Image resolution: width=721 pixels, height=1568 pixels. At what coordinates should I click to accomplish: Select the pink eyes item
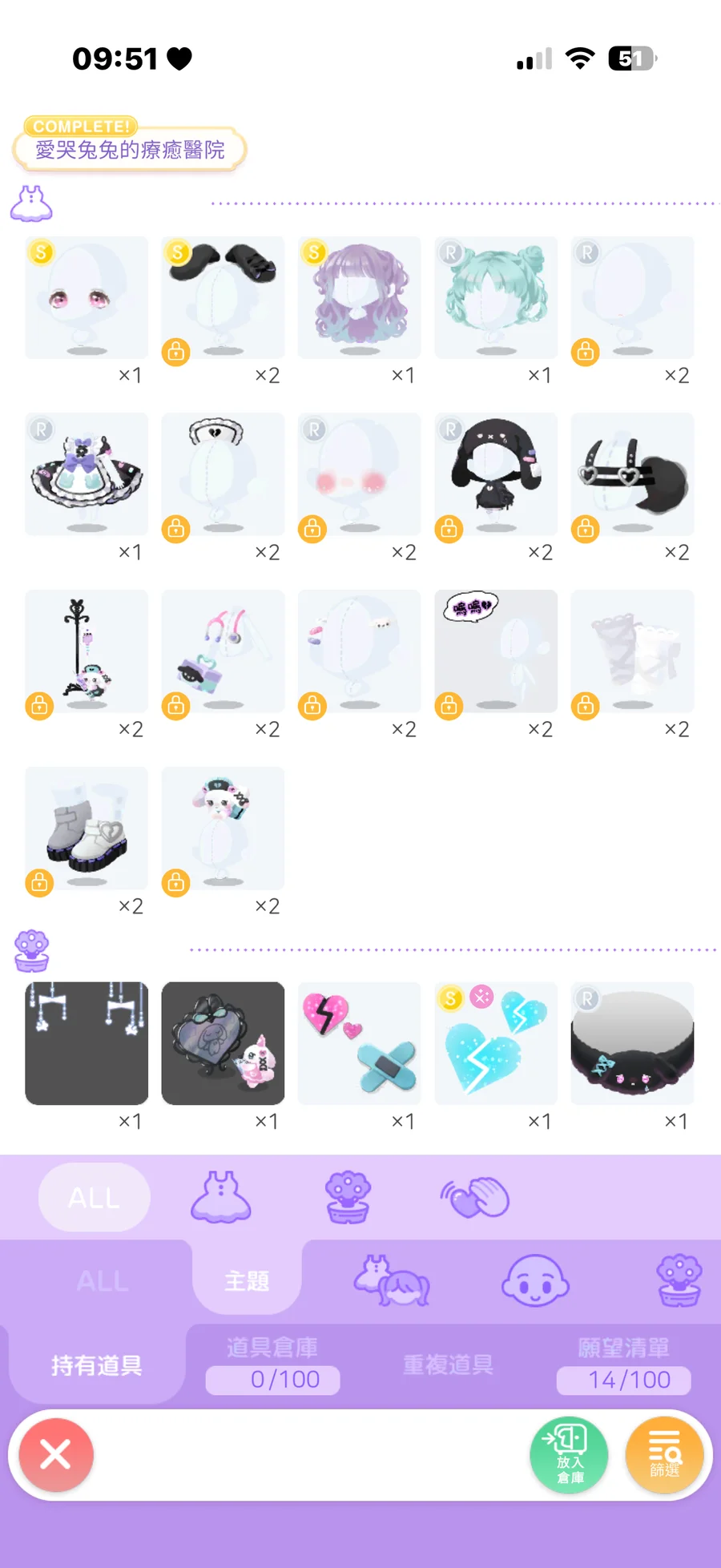coord(87,297)
